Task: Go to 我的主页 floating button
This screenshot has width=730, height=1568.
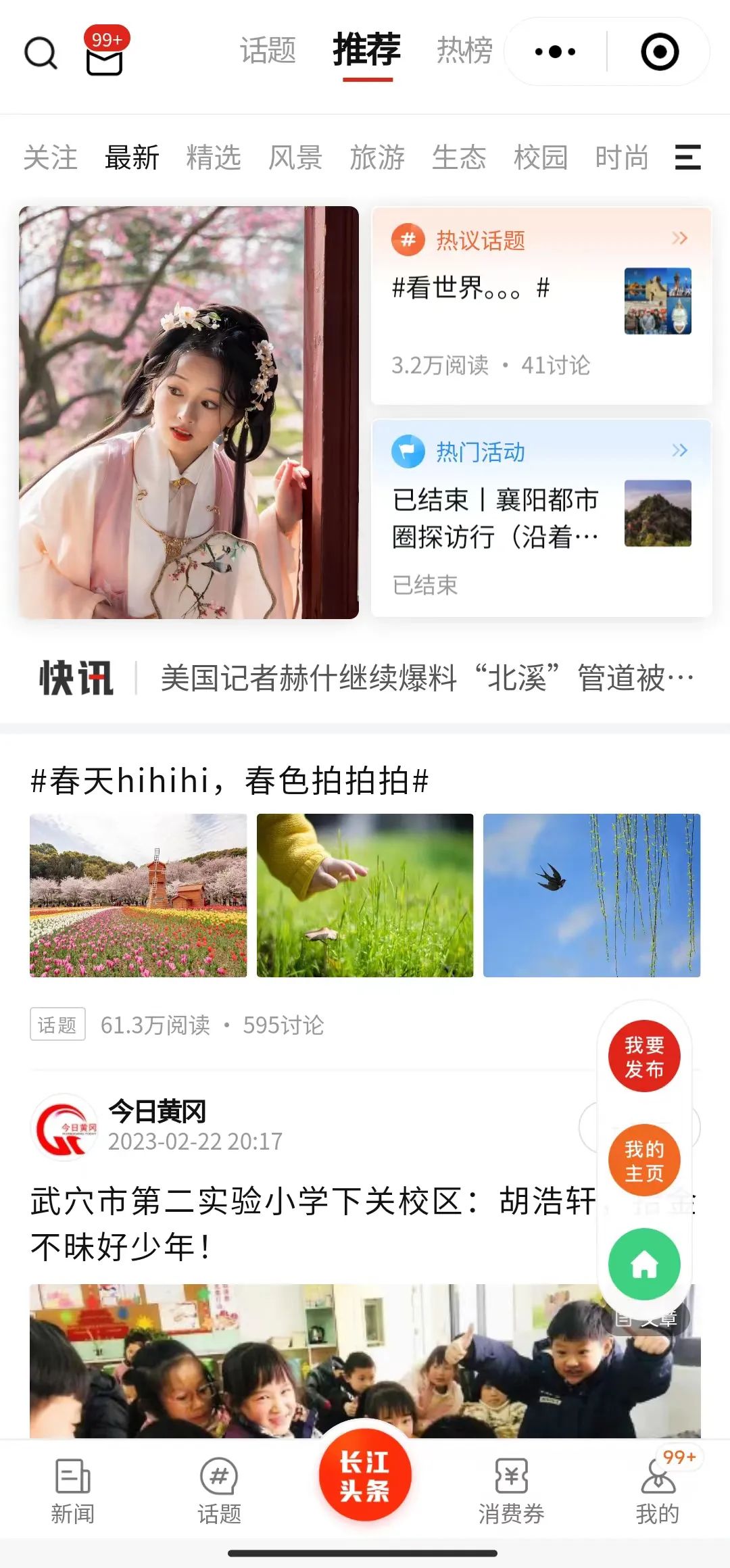Action: pyautogui.click(x=643, y=1160)
